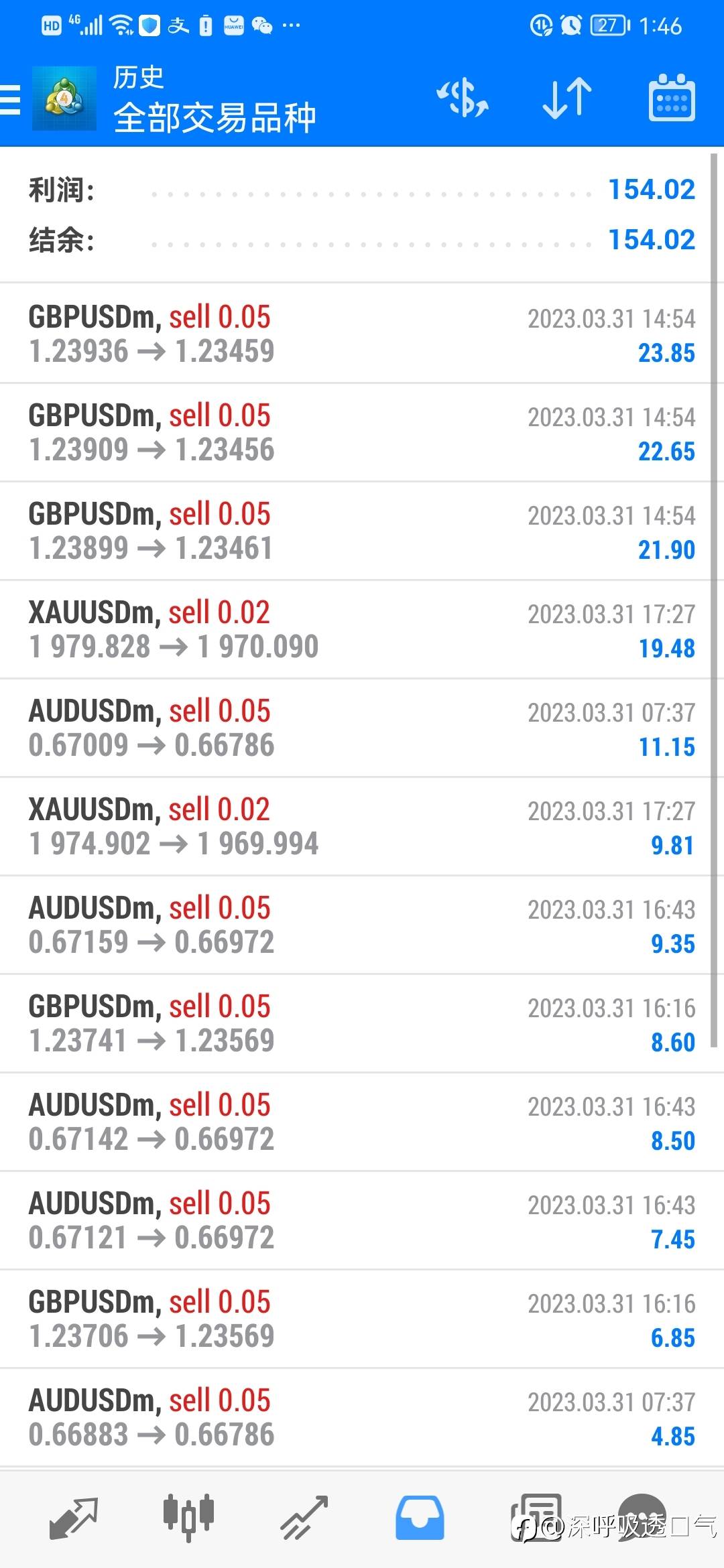724x1568 pixels.
Task: Open the calendar date range picker
Action: (x=671, y=99)
